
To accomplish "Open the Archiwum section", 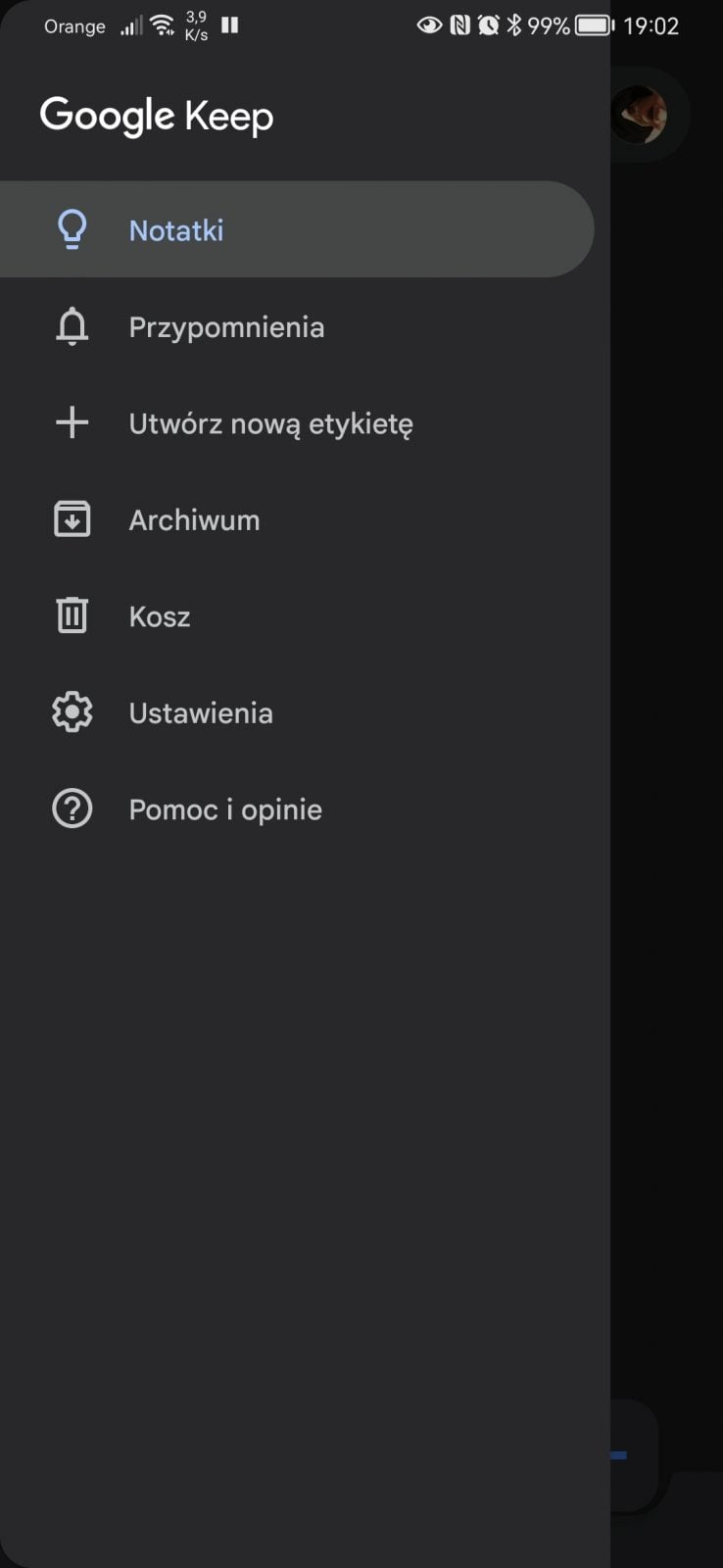I will 297,519.
